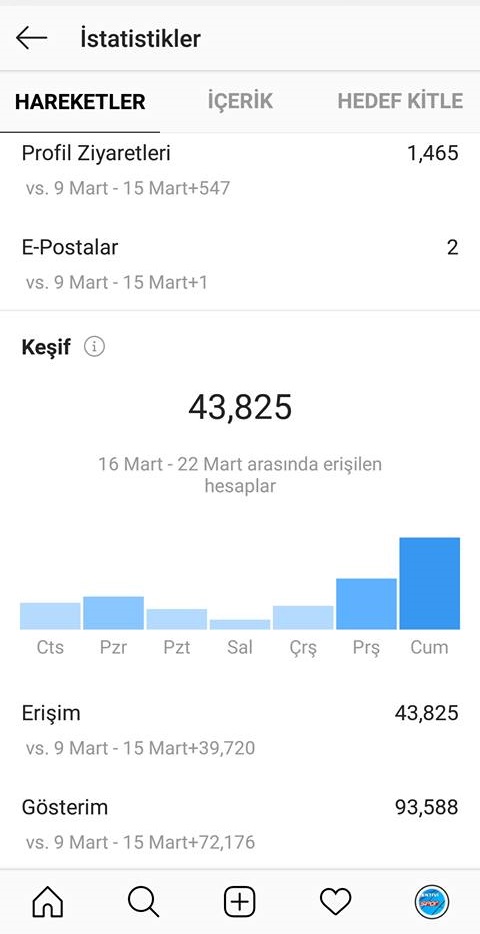The height and width of the screenshot is (934, 480).
Task: Select the HAREKETLER tab
Action: (x=80, y=101)
